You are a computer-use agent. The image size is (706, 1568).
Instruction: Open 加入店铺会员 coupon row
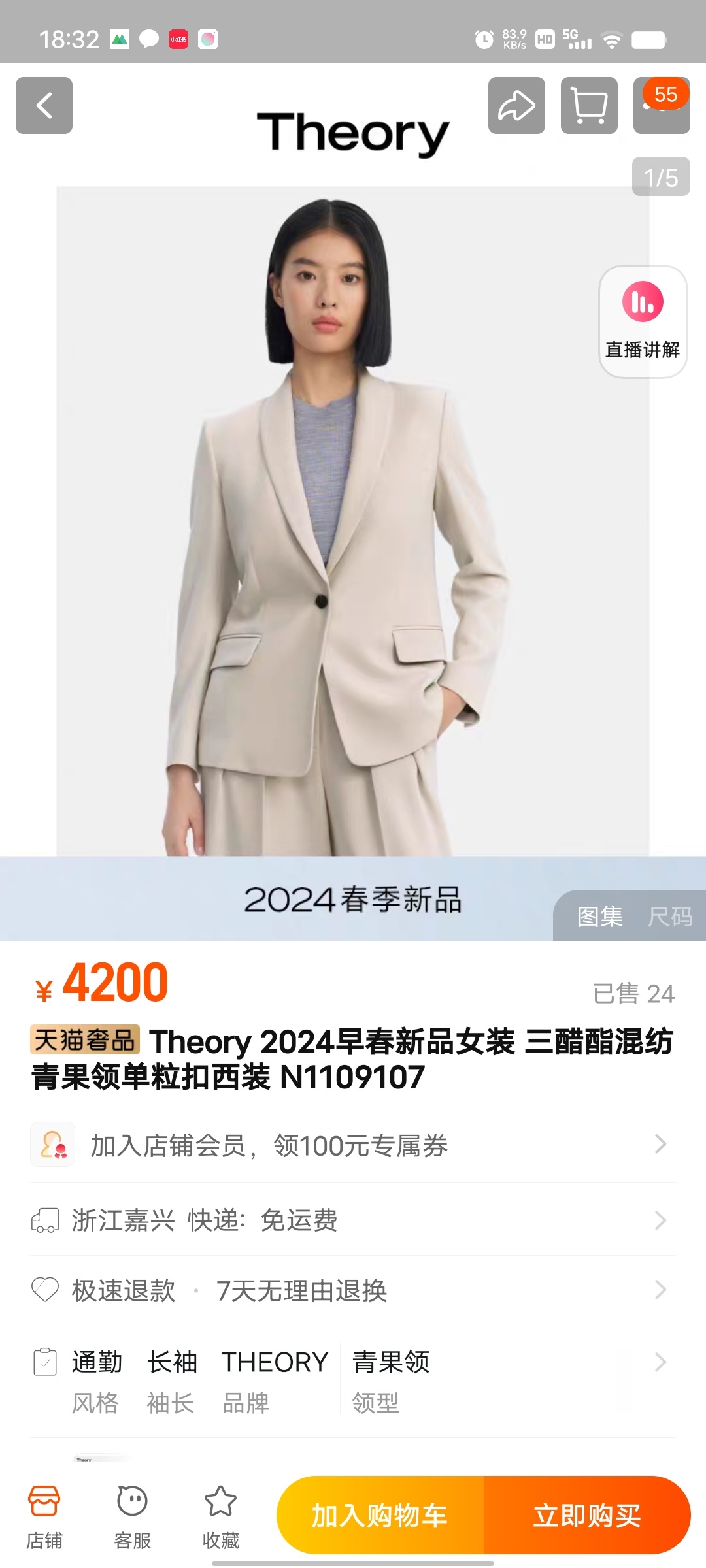click(353, 1145)
